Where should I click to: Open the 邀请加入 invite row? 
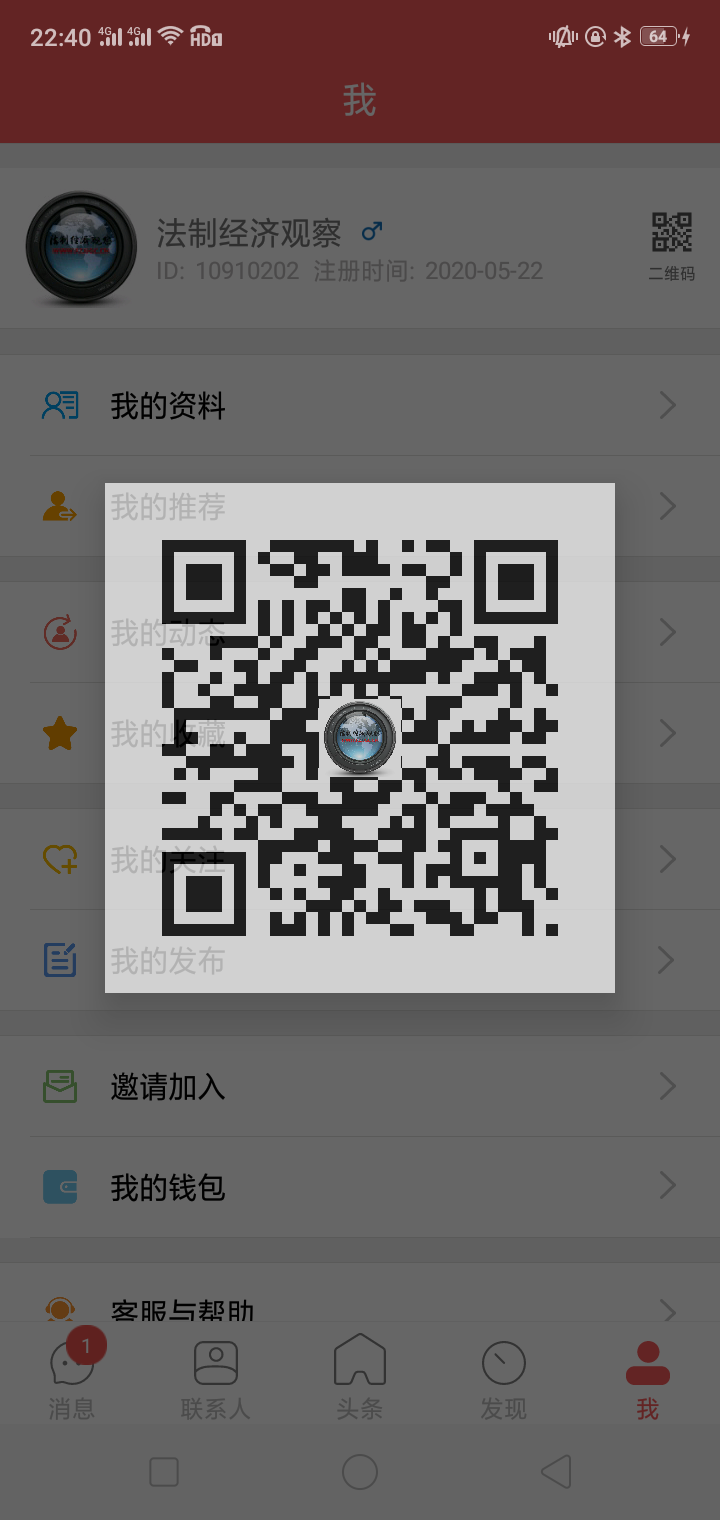[x=360, y=1086]
